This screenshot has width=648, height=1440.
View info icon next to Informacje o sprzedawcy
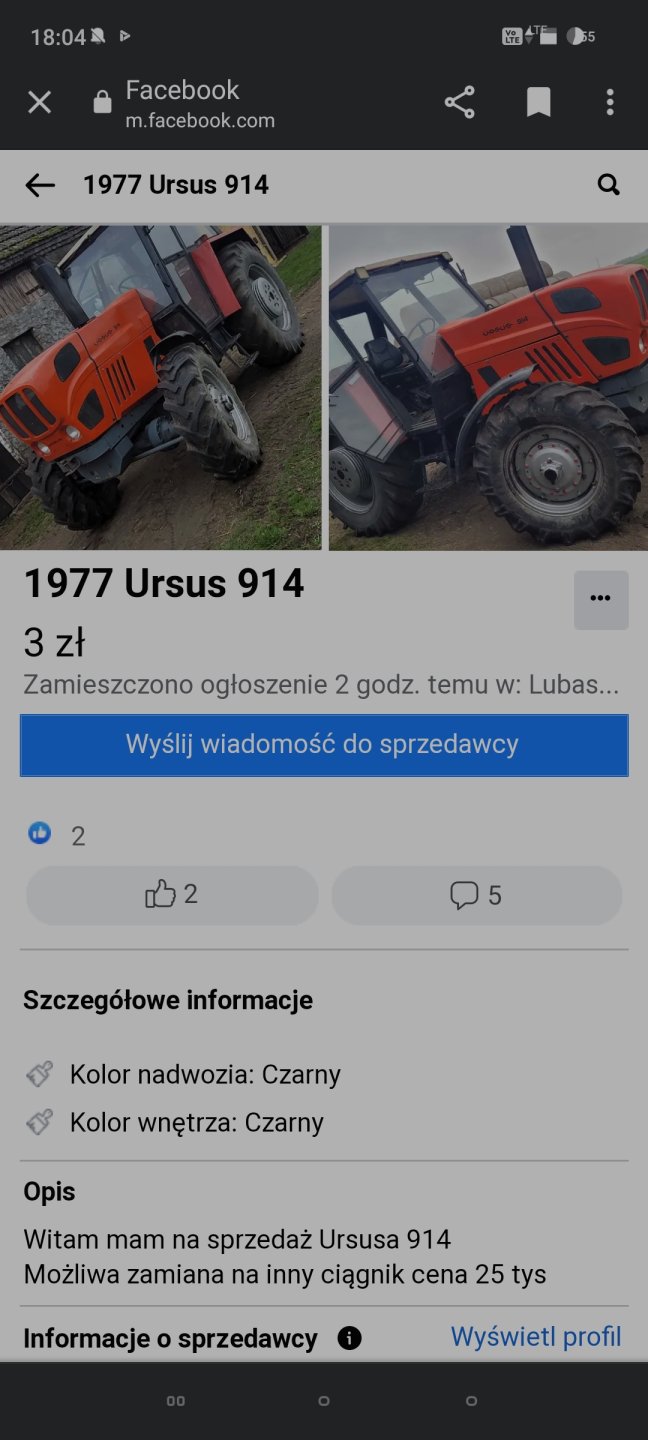tap(349, 1338)
